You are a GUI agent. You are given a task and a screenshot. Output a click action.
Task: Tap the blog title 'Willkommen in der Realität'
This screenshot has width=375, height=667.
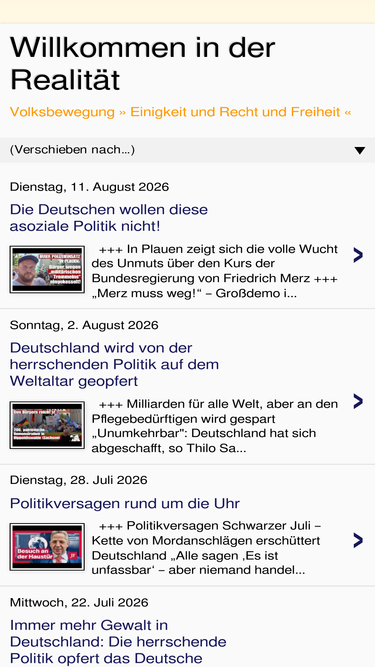pos(142,63)
